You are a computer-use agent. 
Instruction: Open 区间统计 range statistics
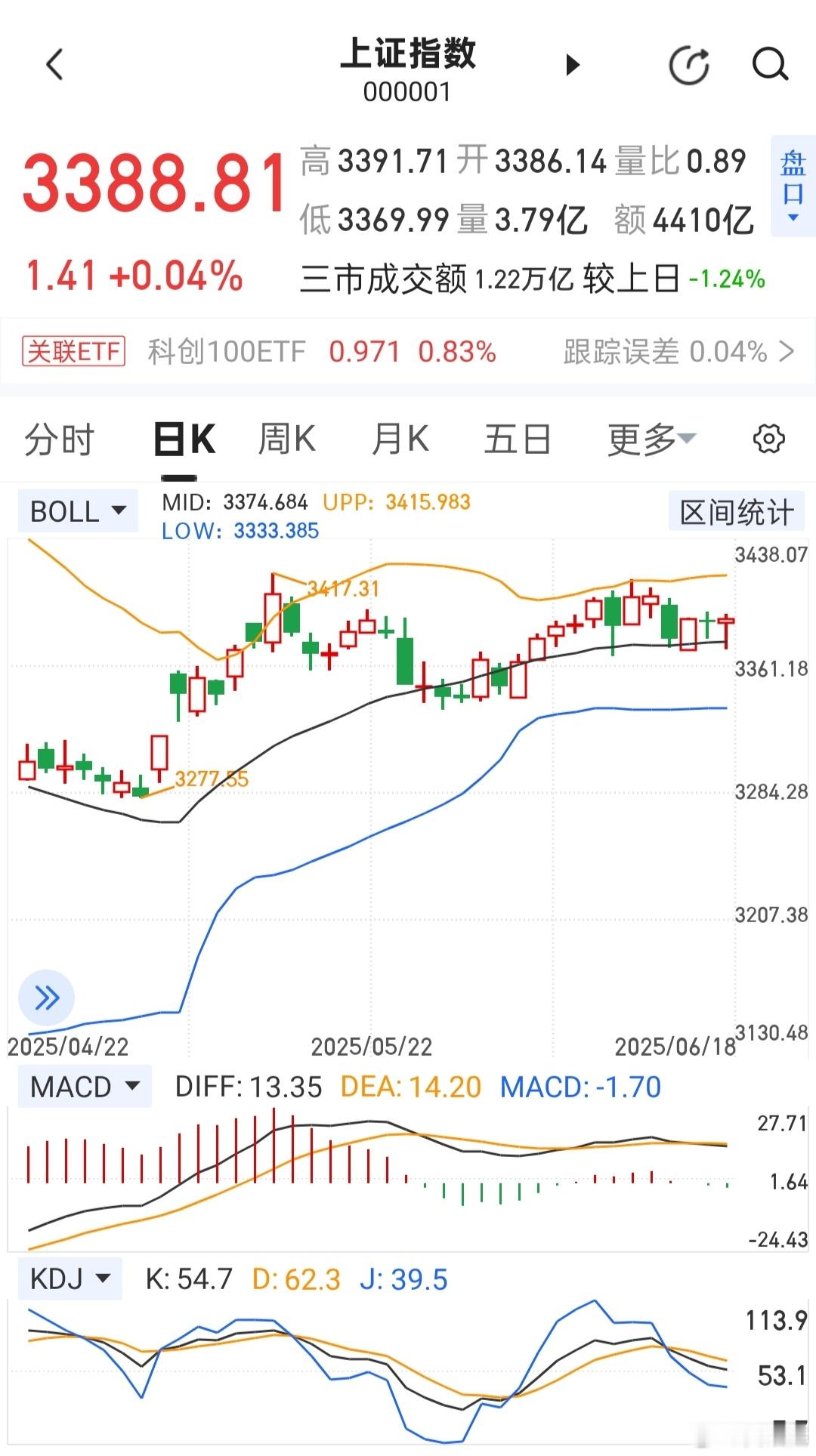pyautogui.click(x=737, y=512)
